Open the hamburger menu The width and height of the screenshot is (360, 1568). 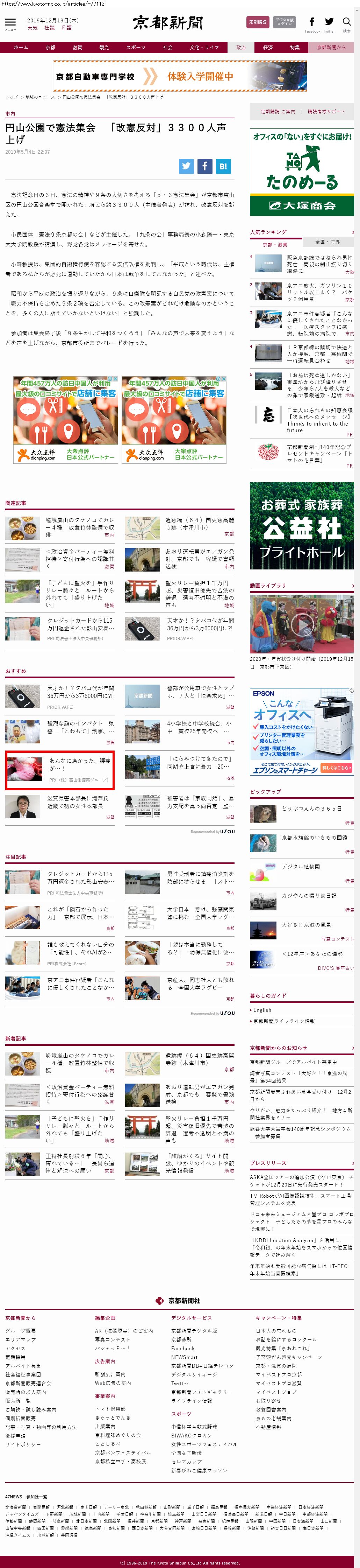[x=10, y=23]
